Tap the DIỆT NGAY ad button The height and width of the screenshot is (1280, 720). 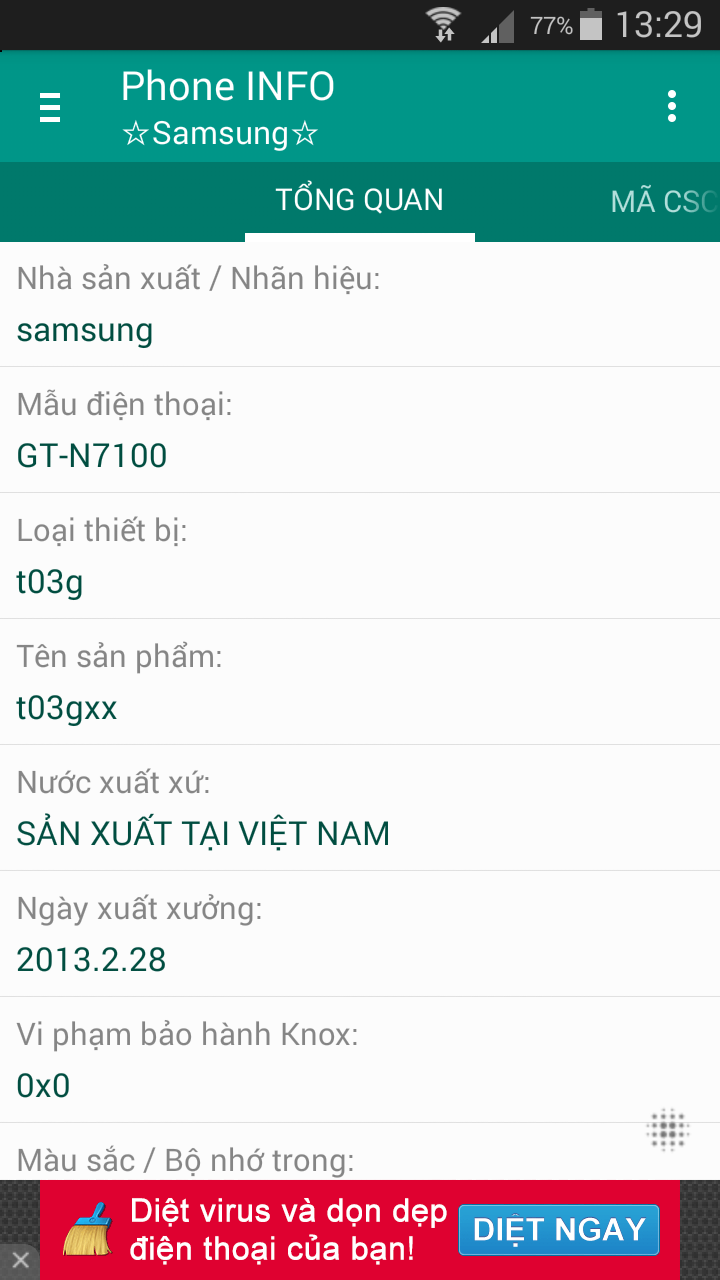point(559,1230)
